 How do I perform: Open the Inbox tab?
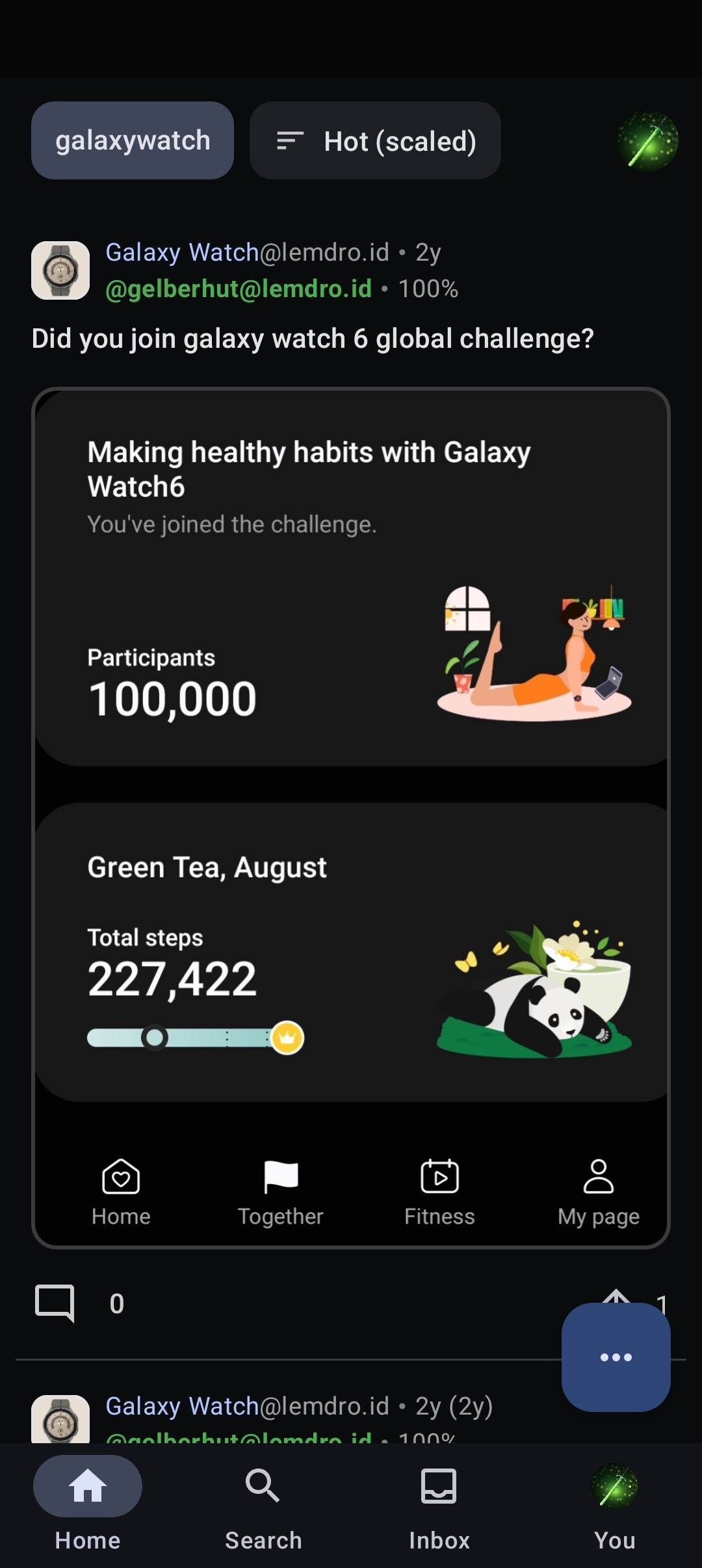click(439, 1502)
